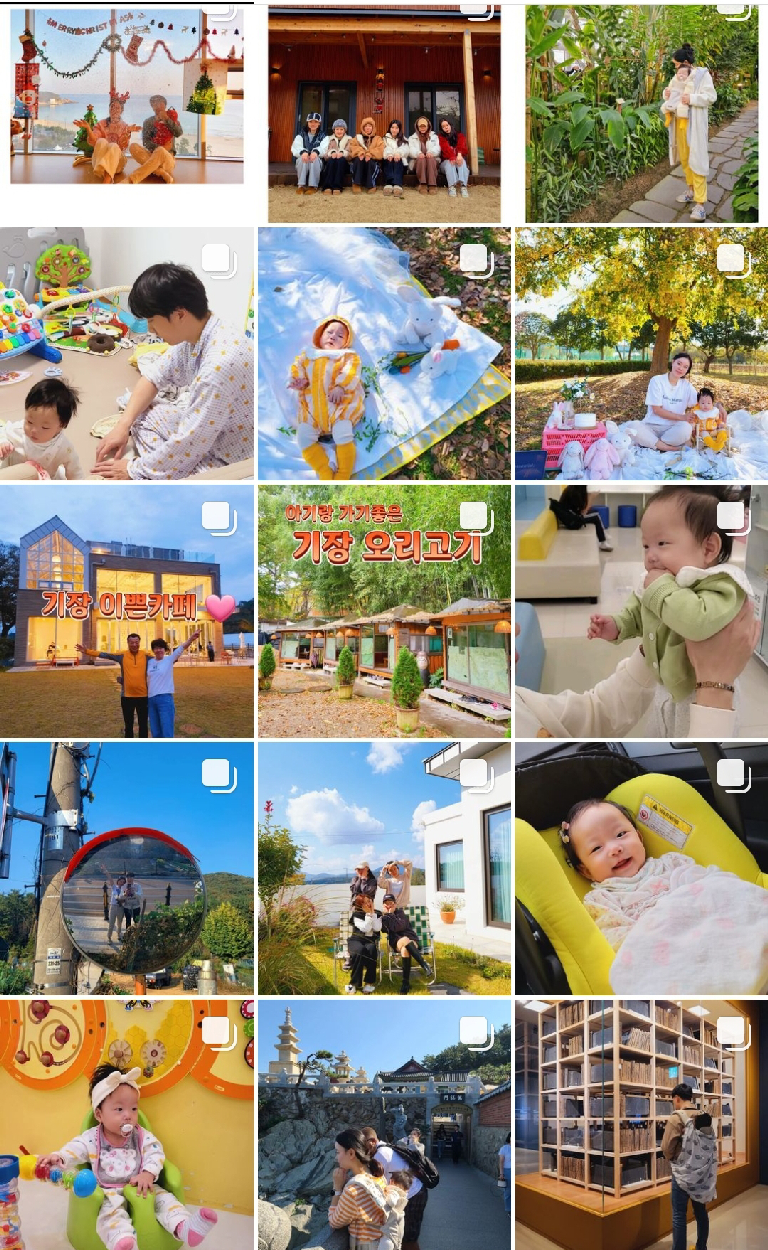768x1250 pixels.
Task: Open the baby in green cardigan post
Action: [x=641, y=612]
